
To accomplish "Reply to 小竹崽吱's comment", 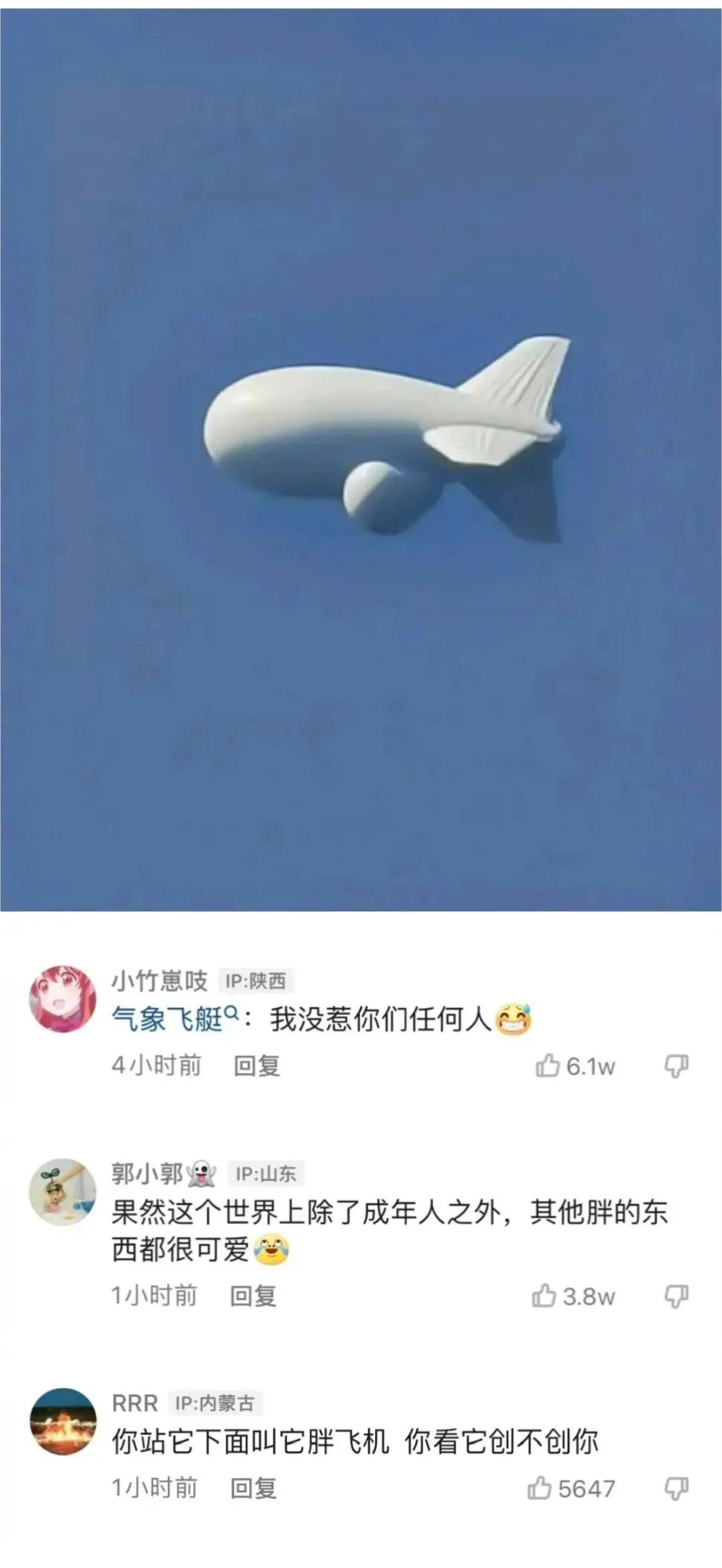I will point(256,1066).
